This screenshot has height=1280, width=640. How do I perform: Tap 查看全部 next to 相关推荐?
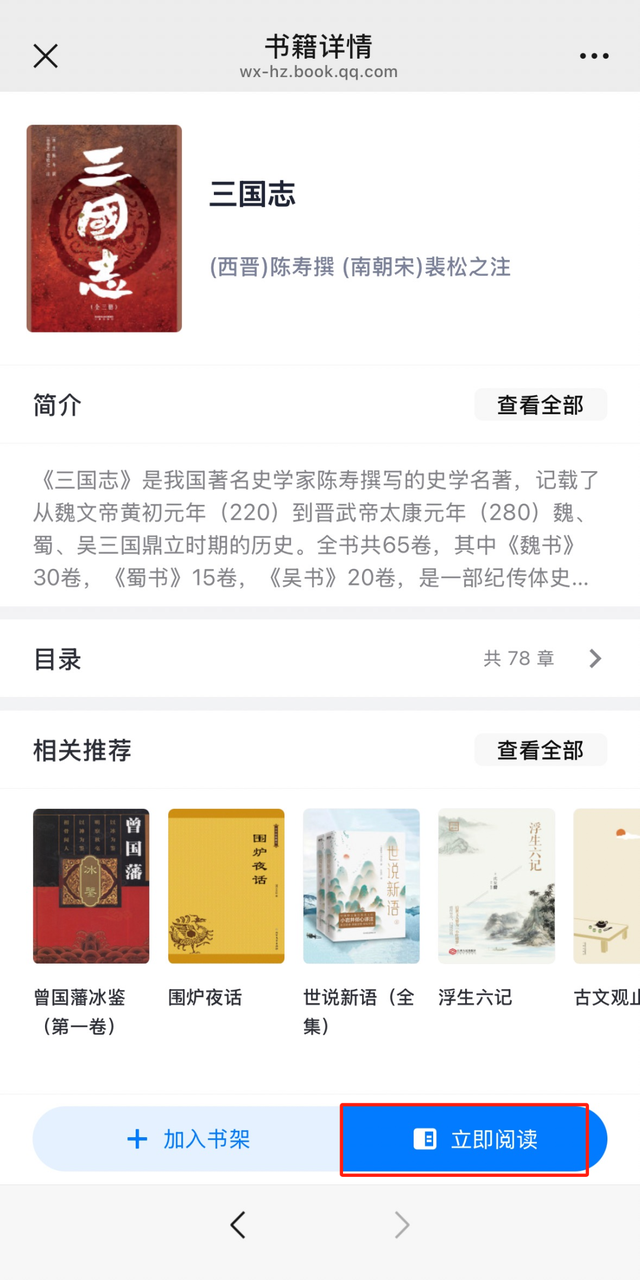(540, 750)
